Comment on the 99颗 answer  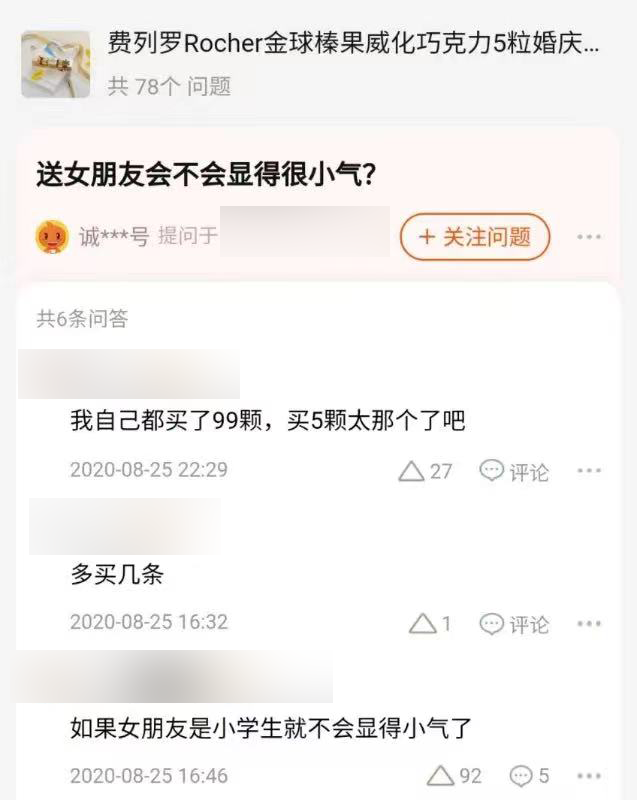click(x=514, y=471)
